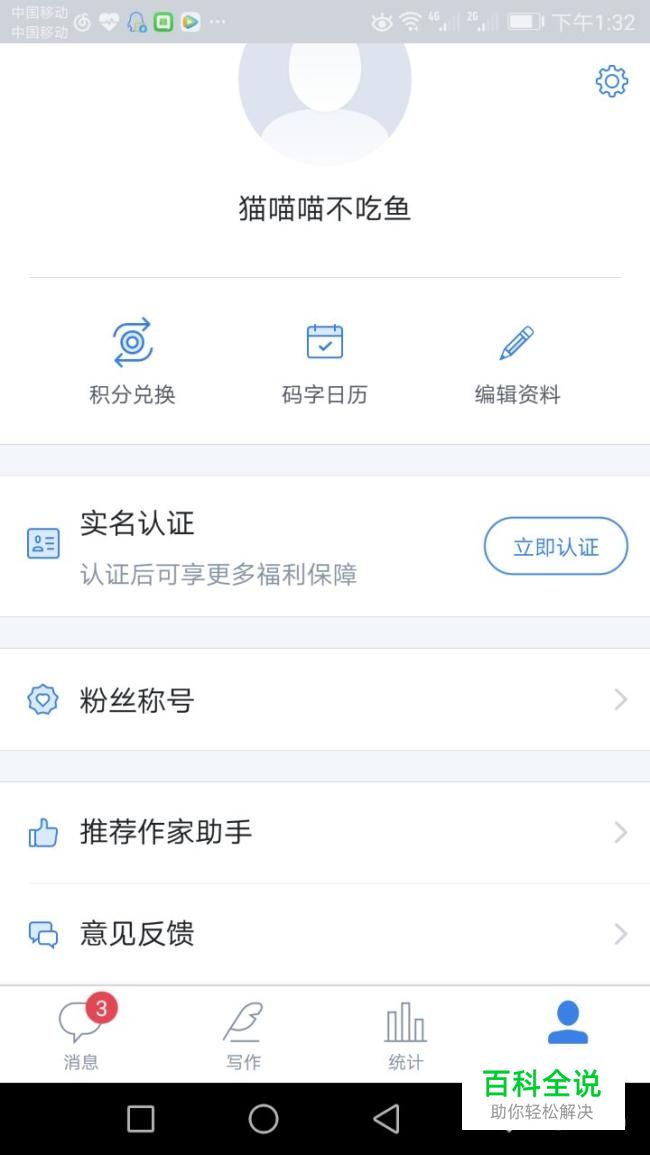Open settings gear icon

coord(611,81)
